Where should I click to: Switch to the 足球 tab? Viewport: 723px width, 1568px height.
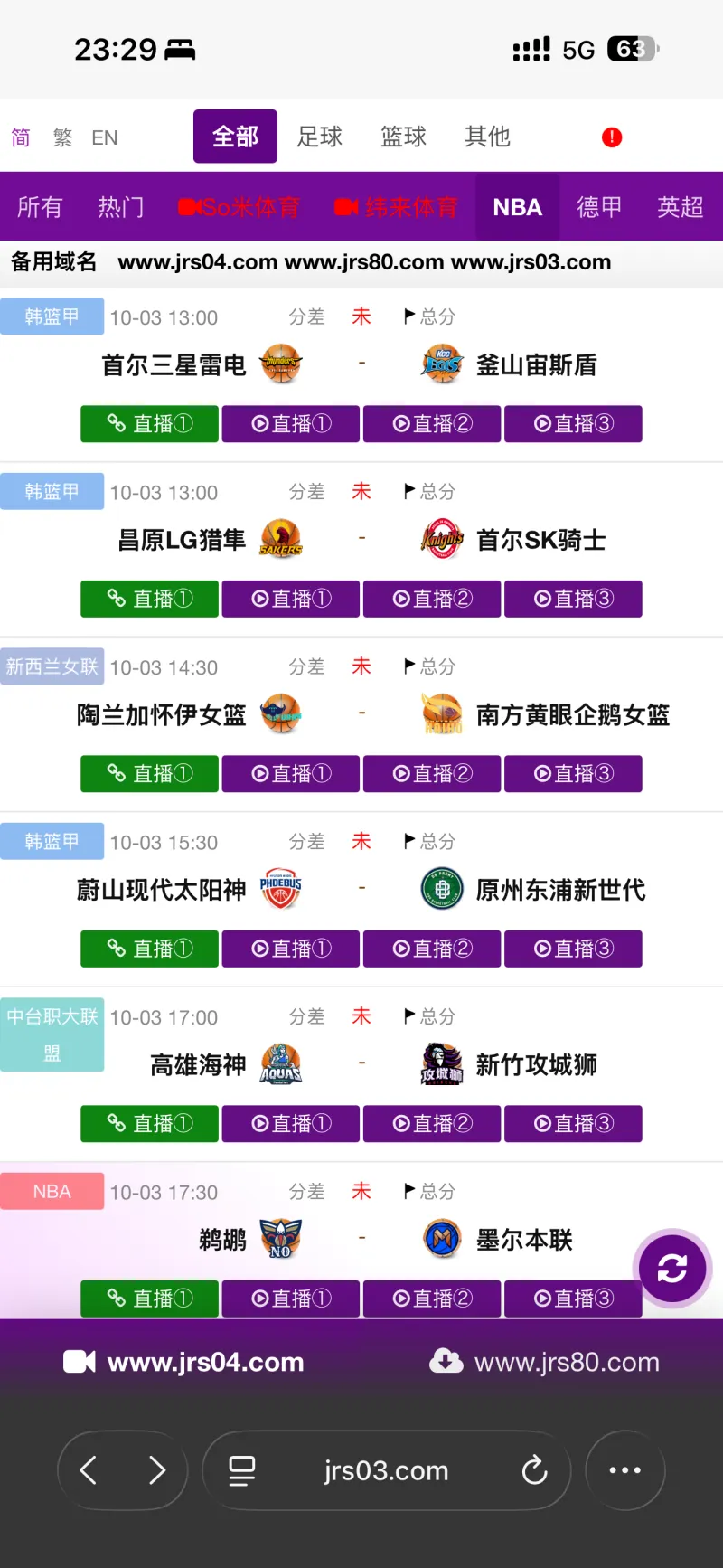pos(319,137)
